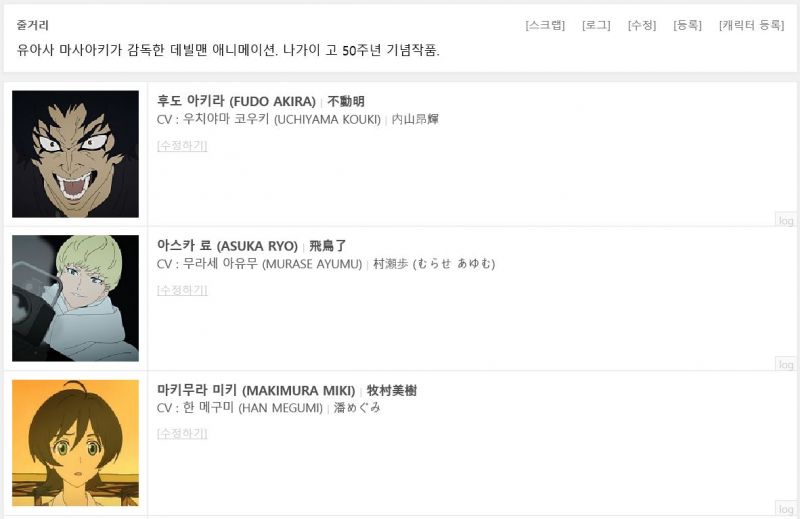Open 후도 아키라 character image
800x519 pixels.
click(75, 154)
